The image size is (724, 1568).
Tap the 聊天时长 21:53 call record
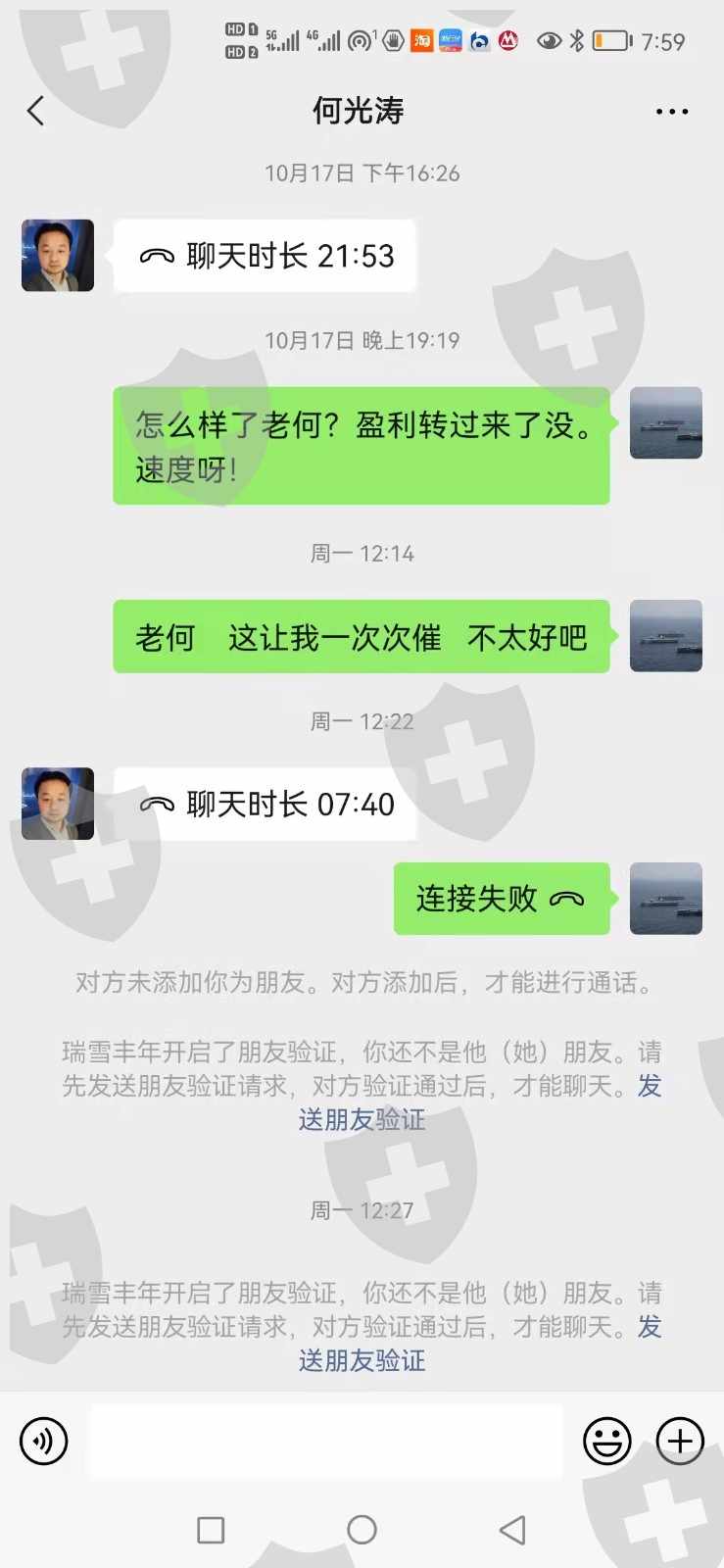tap(265, 256)
